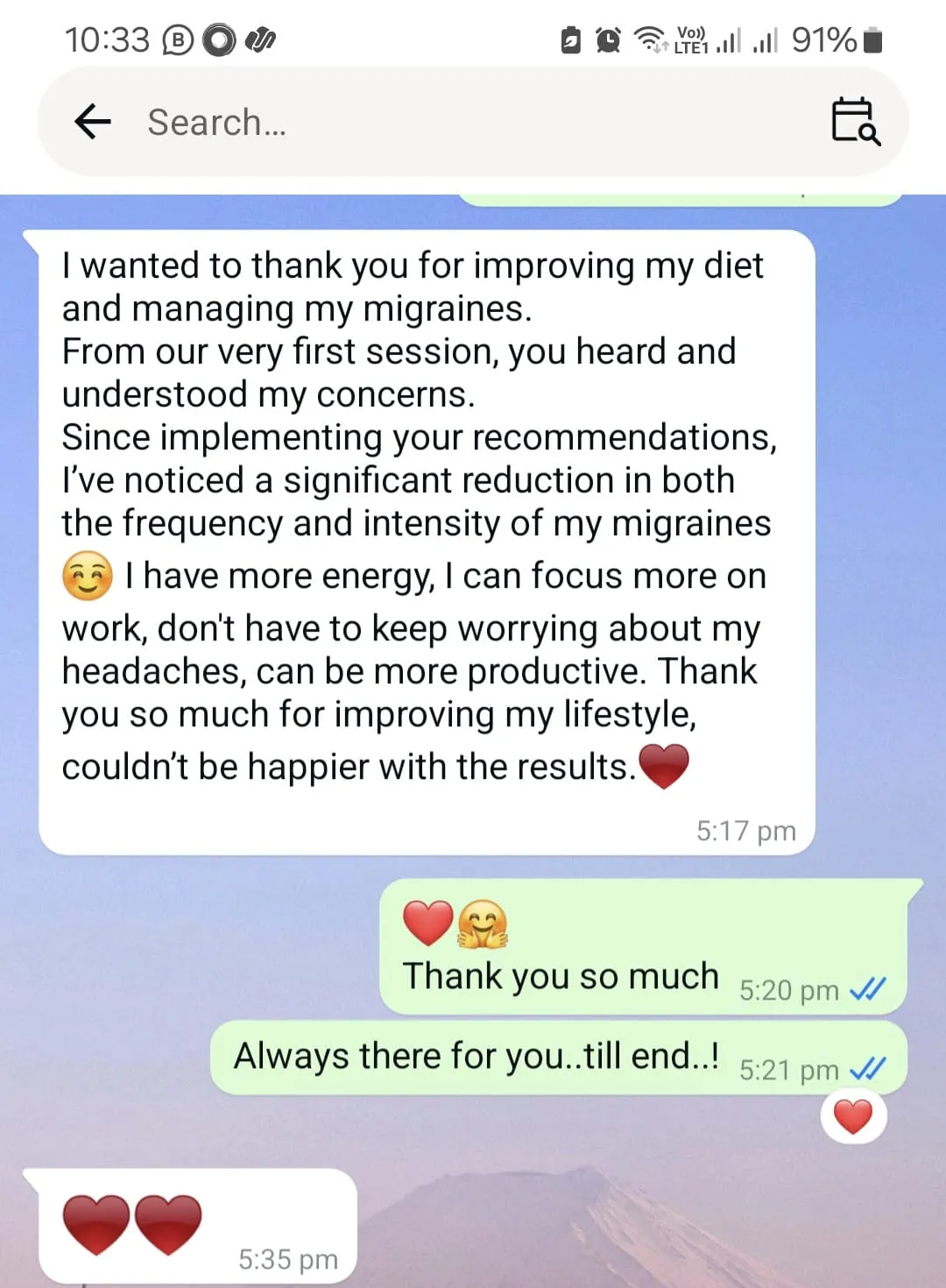Open the search-by-date calendar icon

(x=855, y=121)
